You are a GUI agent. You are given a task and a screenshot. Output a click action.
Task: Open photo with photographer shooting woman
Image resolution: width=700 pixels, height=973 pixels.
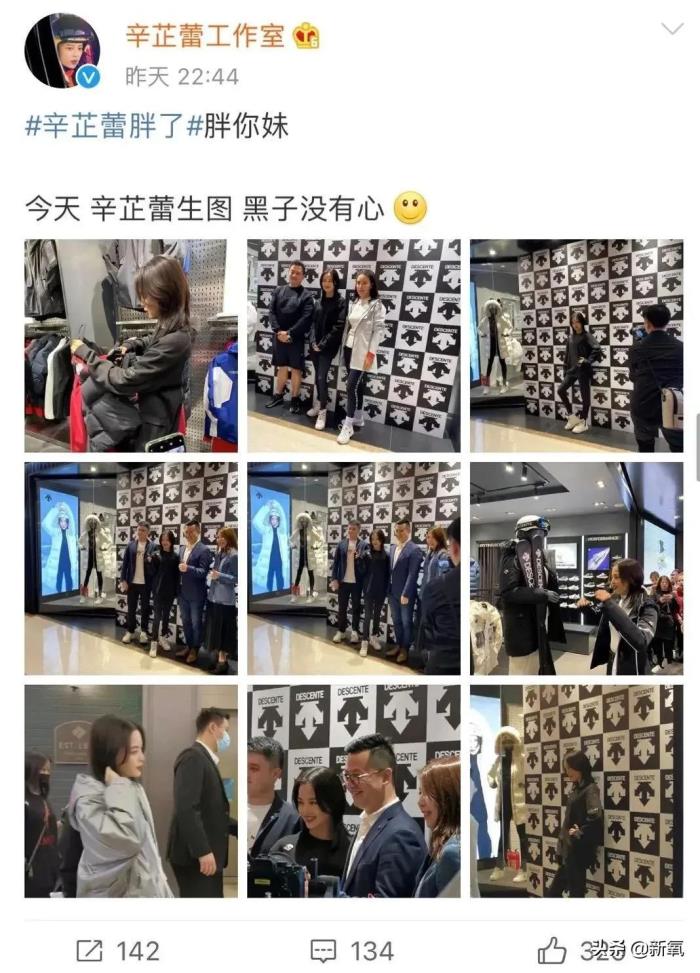pos(577,345)
